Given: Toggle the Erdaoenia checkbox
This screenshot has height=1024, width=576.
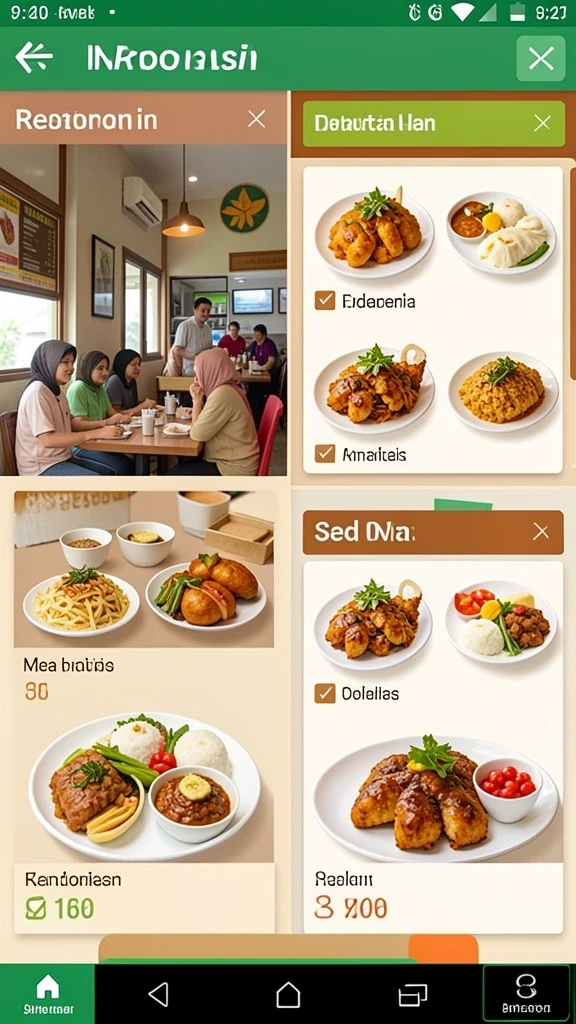Looking at the screenshot, I should pyautogui.click(x=325, y=300).
